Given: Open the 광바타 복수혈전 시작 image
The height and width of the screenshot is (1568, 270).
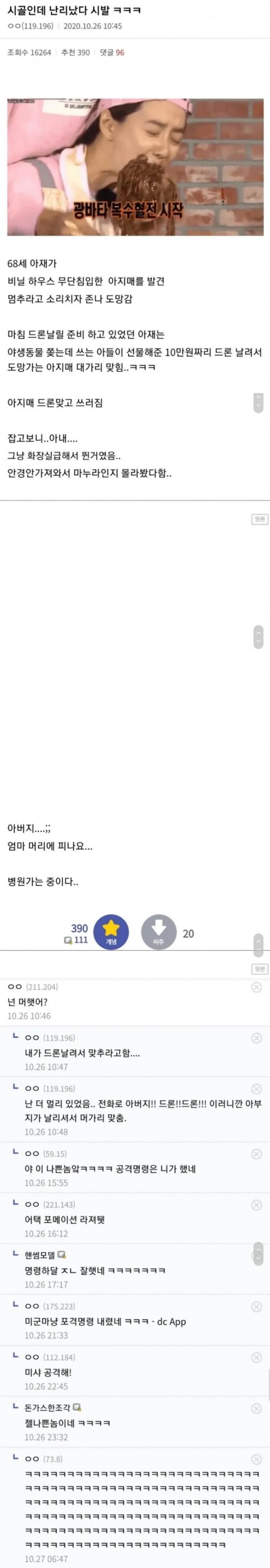Looking at the screenshot, I should point(135,167).
